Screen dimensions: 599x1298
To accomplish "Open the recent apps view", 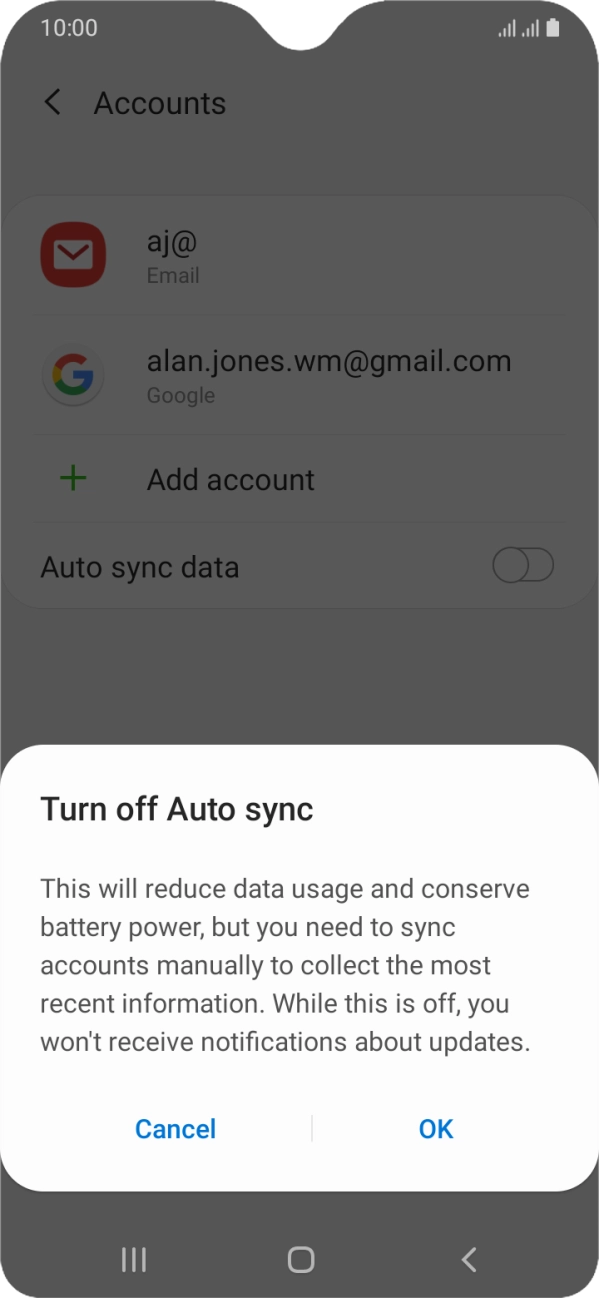I will (x=133, y=1260).
